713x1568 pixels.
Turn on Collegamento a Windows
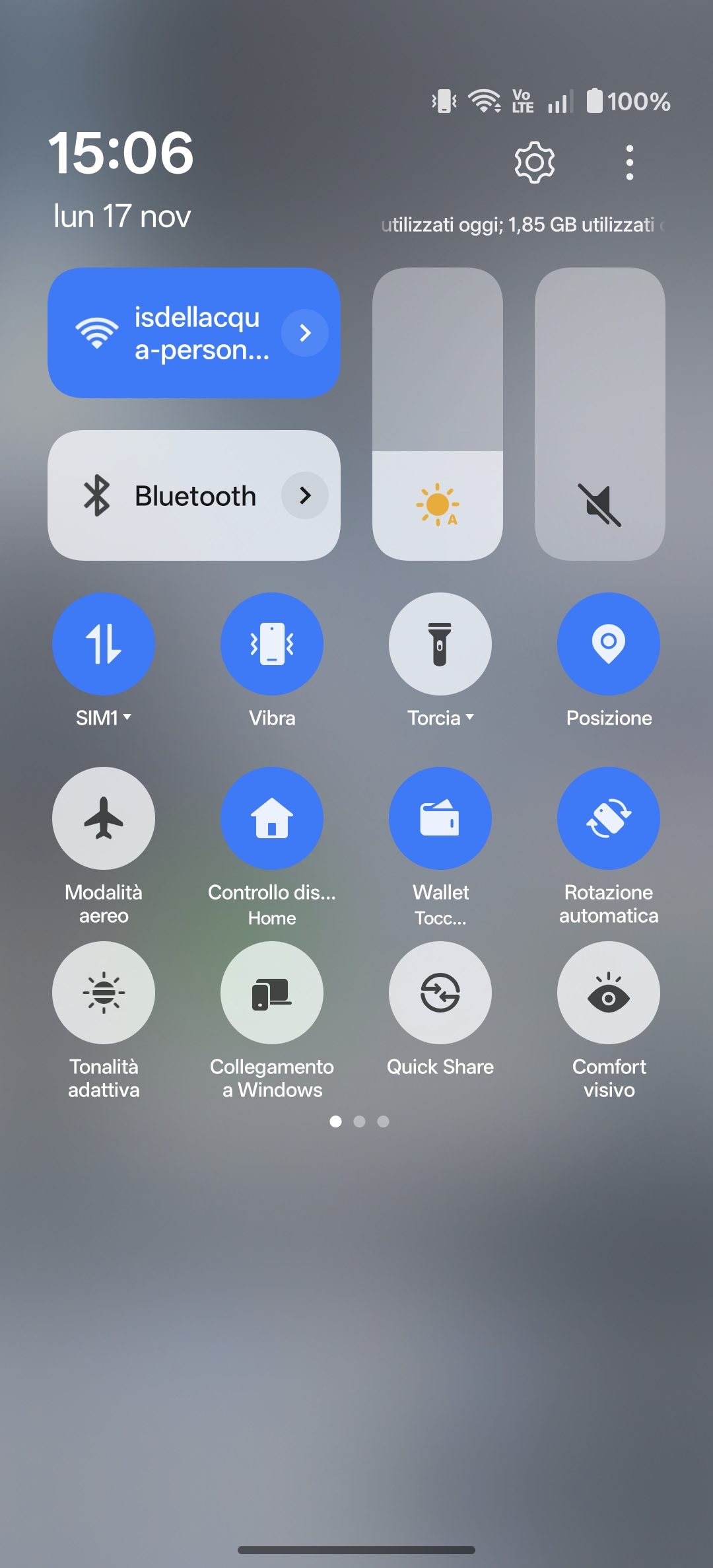pyautogui.click(x=272, y=993)
